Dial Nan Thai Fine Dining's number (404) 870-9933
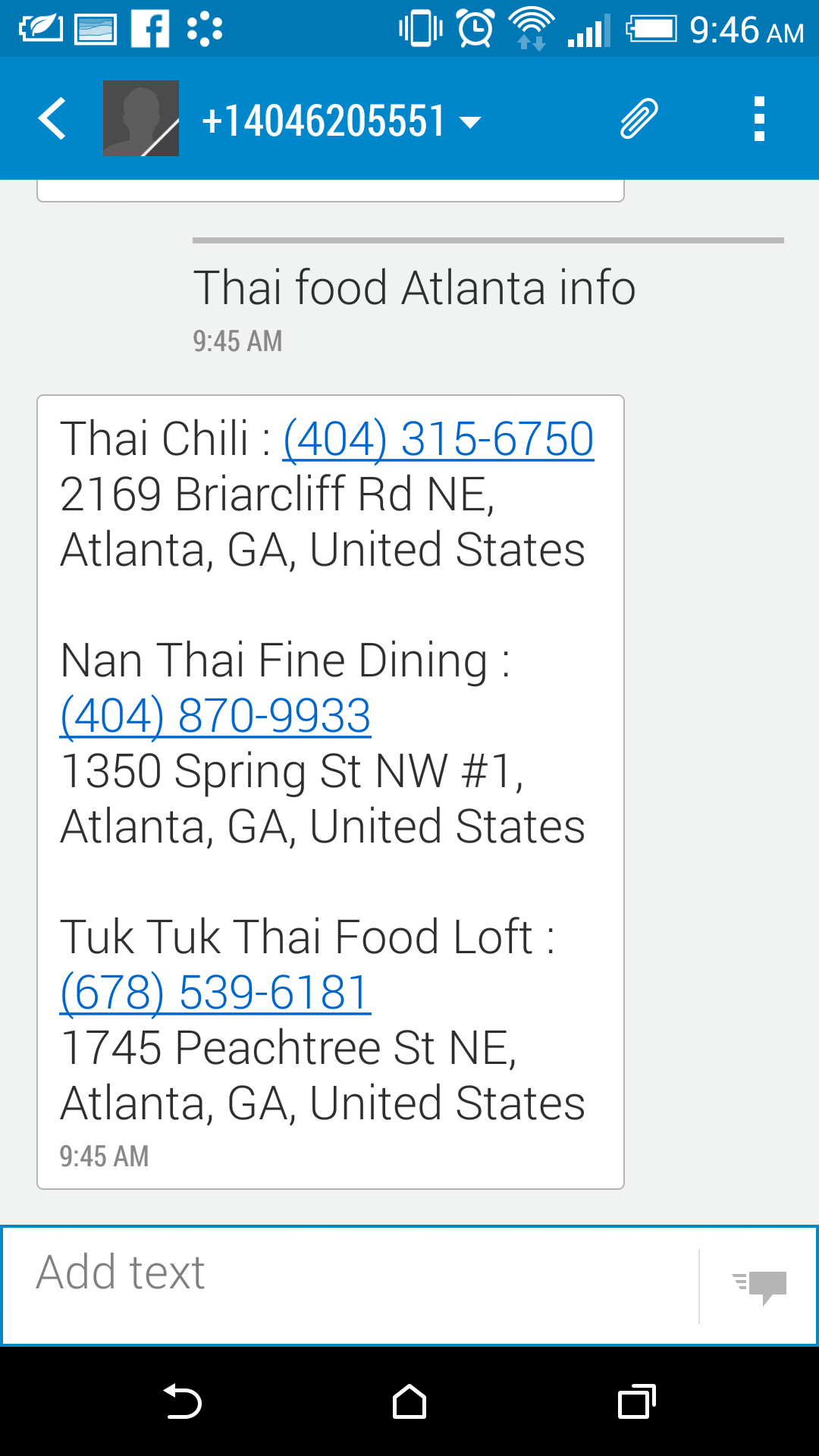This screenshot has width=819, height=1456. pos(215,716)
